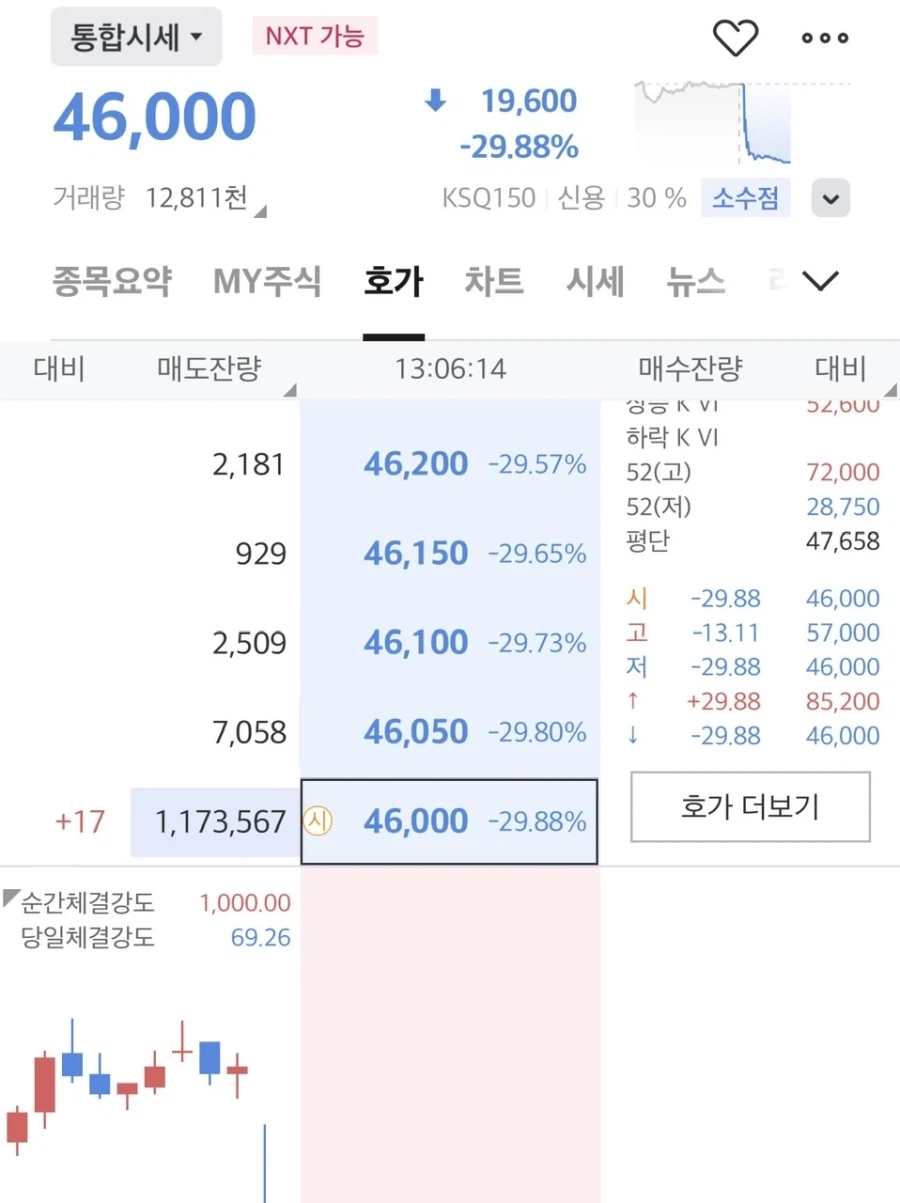This screenshot has height=1203, width=900.
Task: Select the highlighted 46,000 order row
Action: 448,821
